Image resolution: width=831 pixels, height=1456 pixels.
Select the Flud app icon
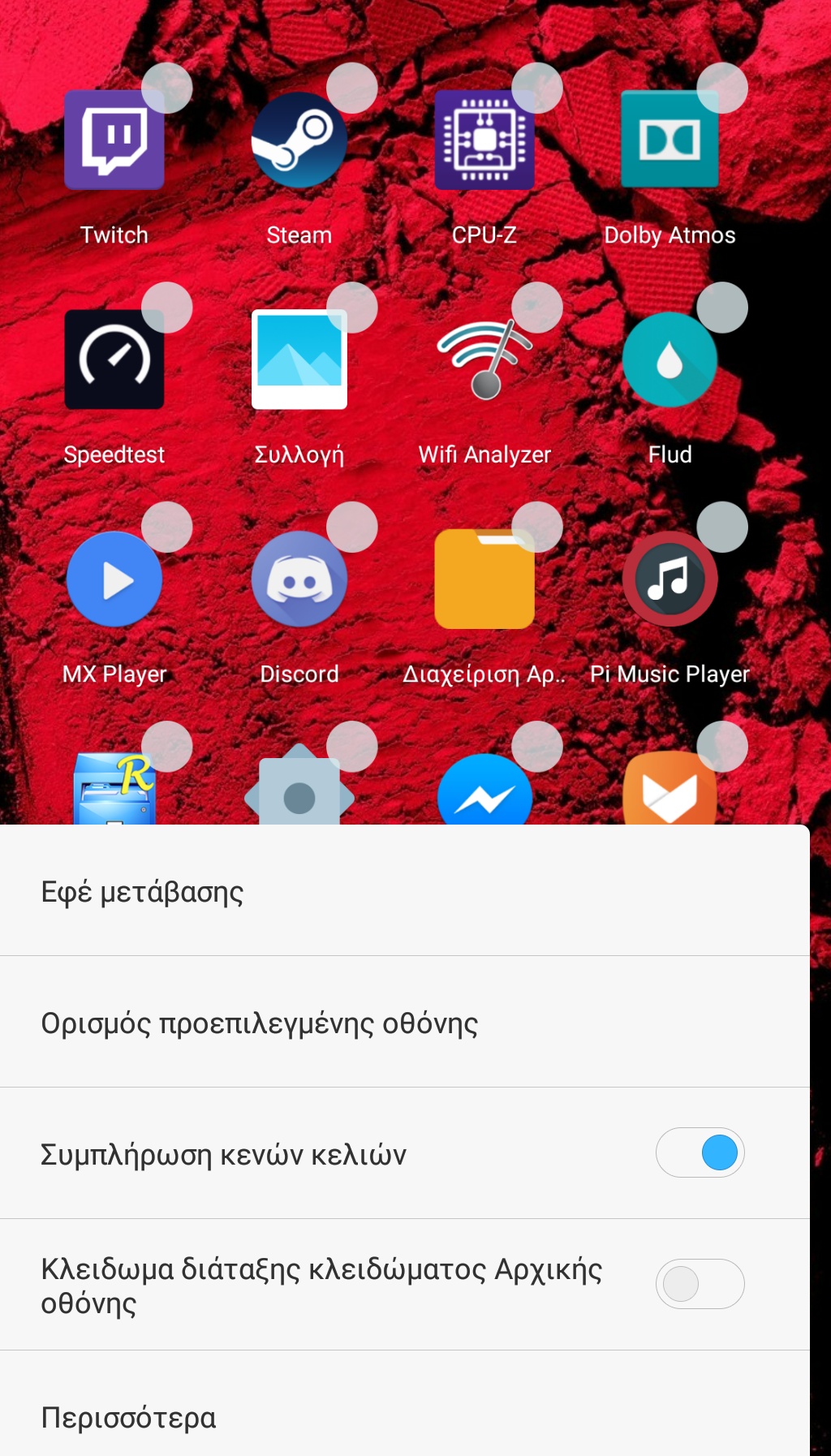pos(670,360)
